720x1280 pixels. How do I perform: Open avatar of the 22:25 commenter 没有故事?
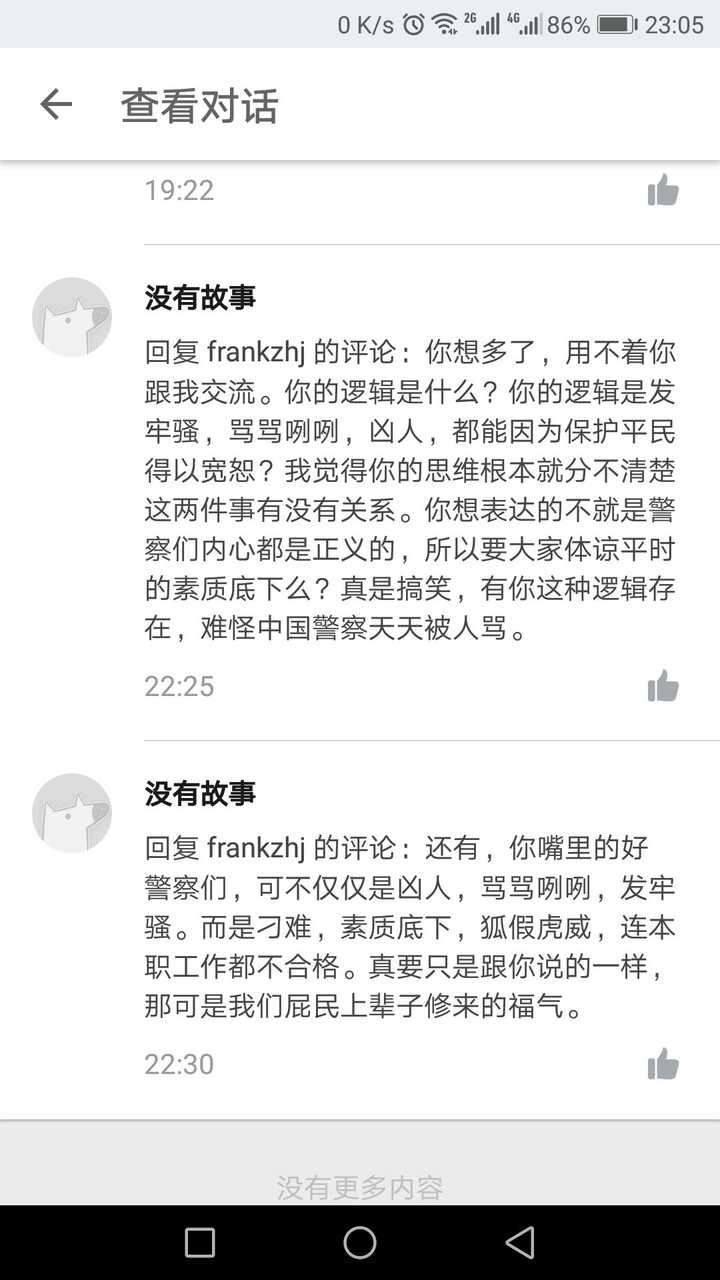72,317
